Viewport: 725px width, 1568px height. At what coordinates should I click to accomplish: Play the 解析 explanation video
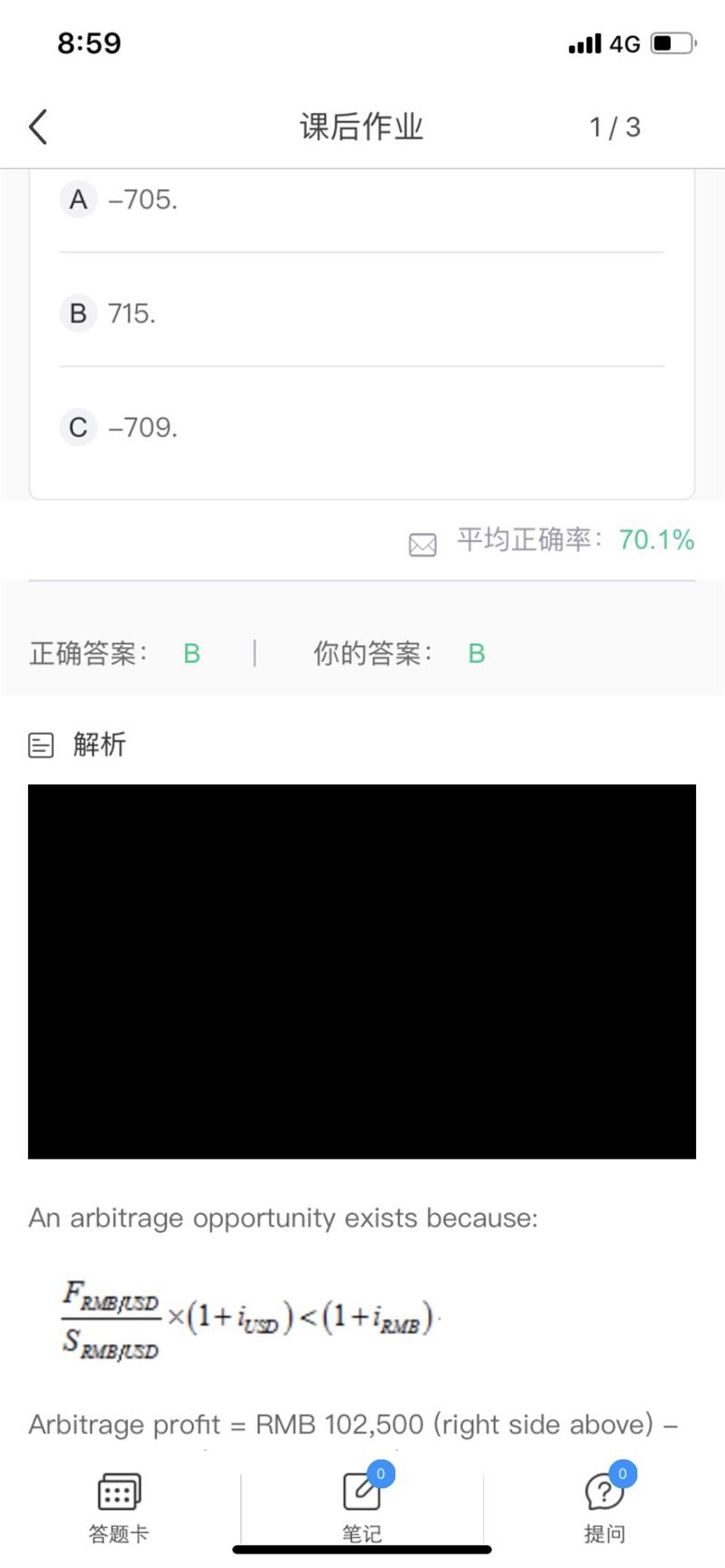[x=362, y=971]
